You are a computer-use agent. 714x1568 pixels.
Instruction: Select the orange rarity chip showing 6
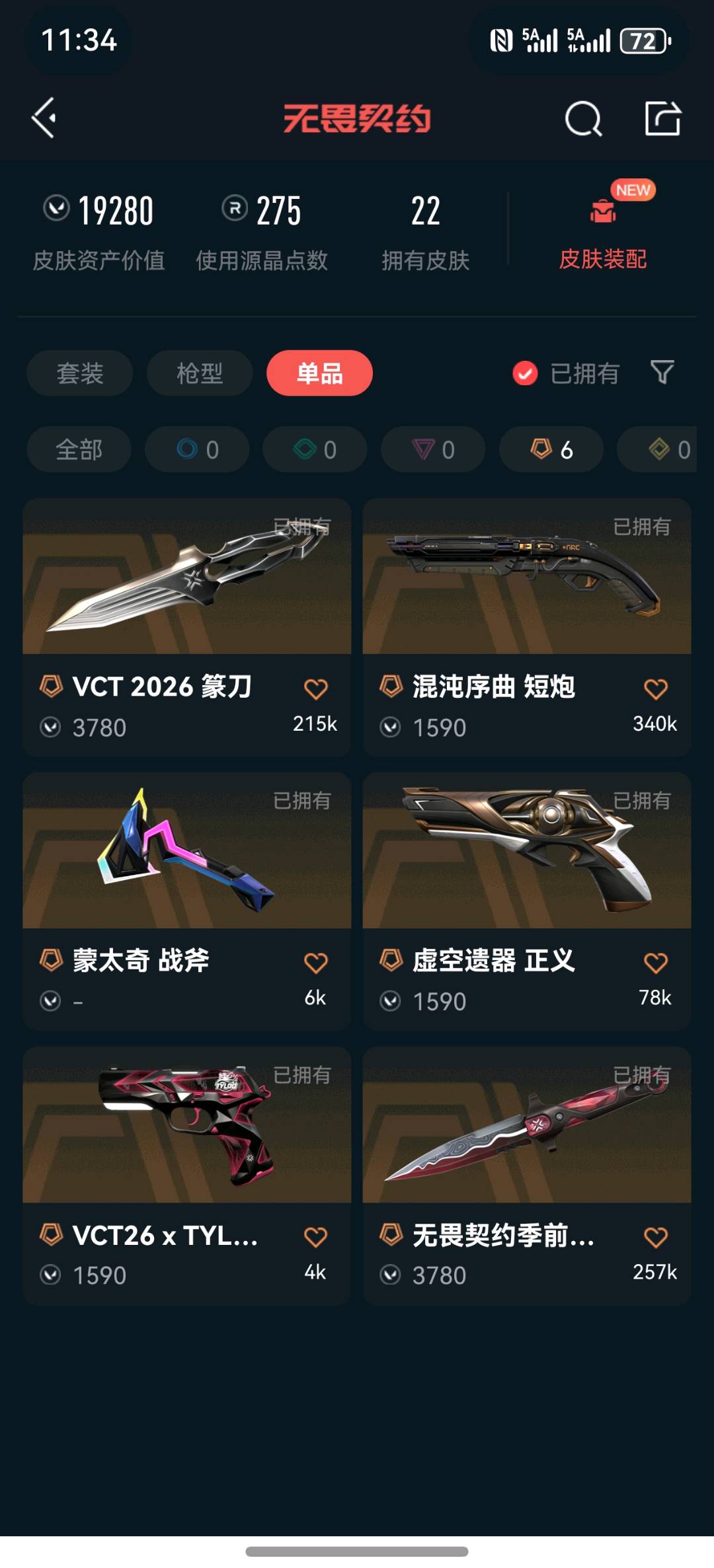[551, 450]
